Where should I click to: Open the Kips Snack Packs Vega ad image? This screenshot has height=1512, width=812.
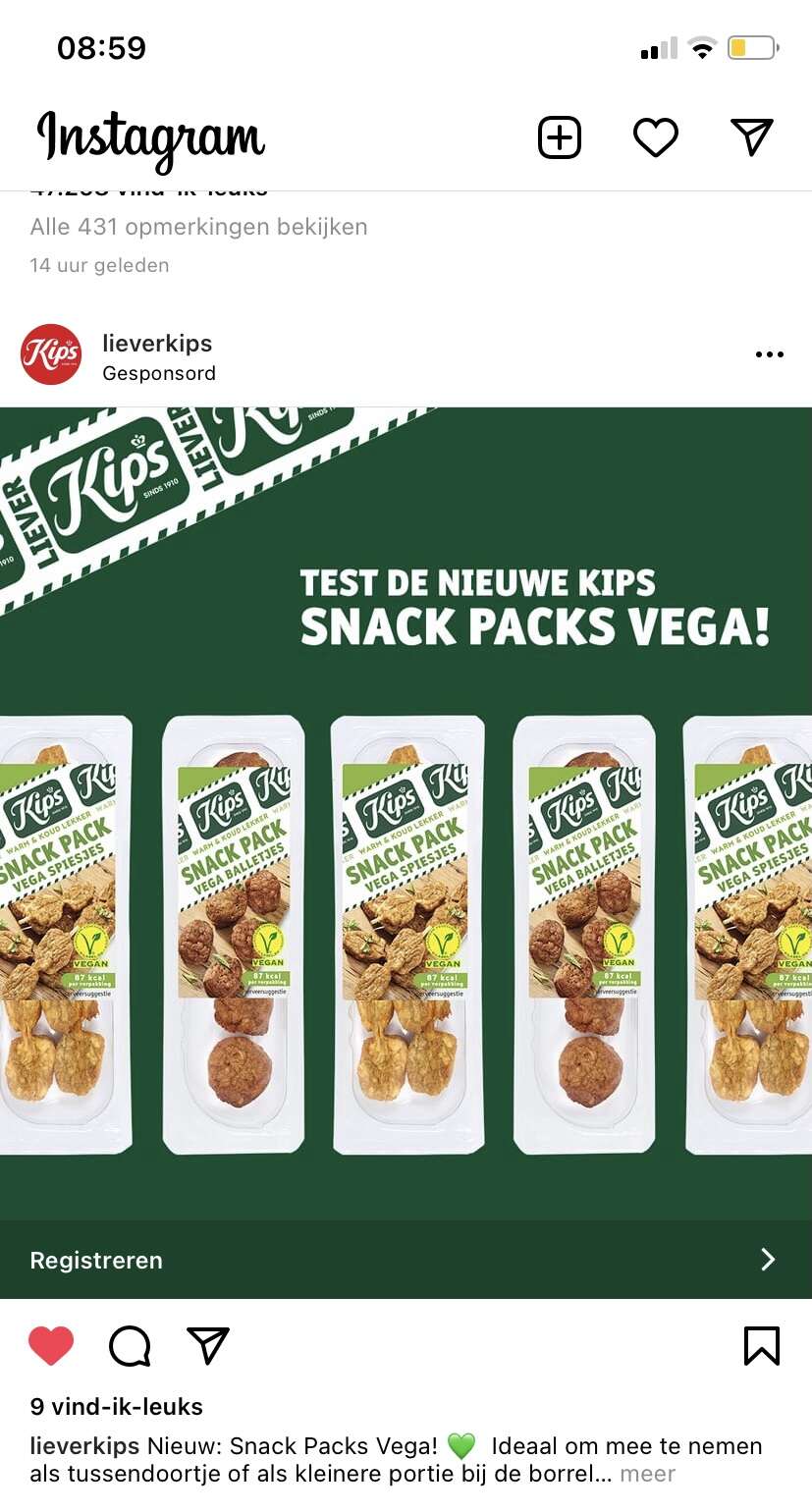(x=406, y=814)
